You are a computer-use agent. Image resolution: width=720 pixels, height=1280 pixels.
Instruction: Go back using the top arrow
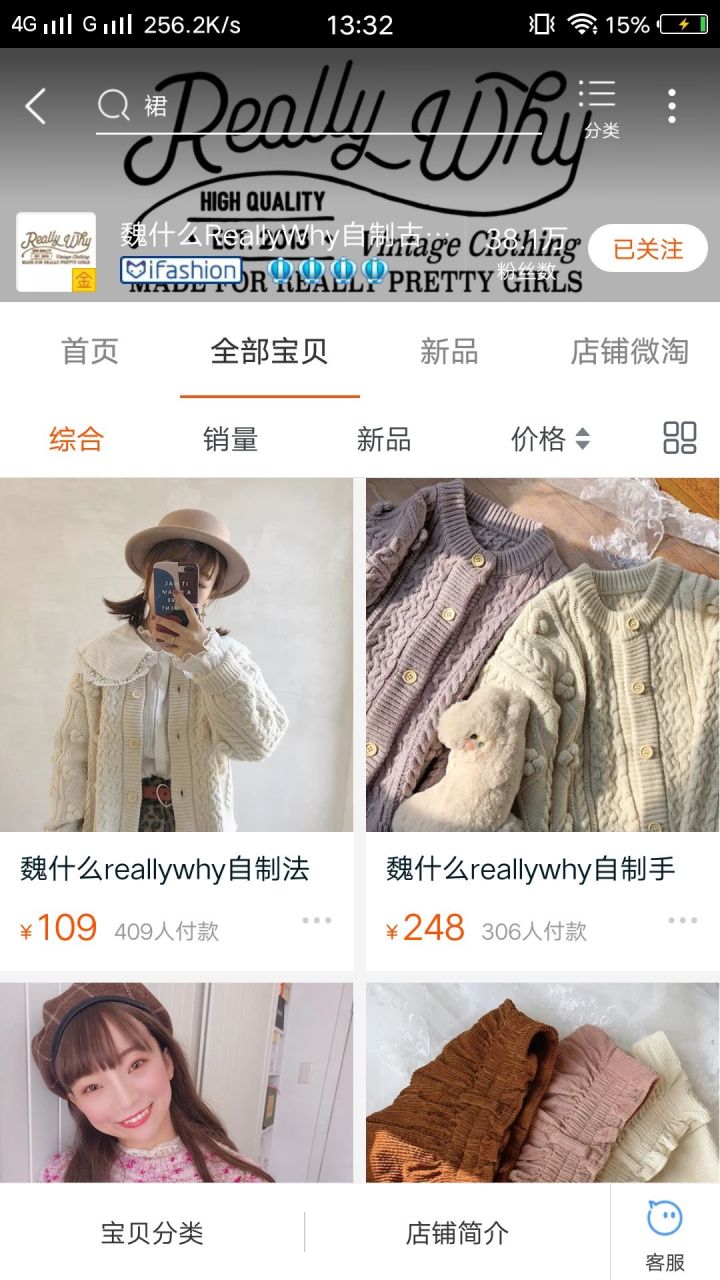[36, 106]
